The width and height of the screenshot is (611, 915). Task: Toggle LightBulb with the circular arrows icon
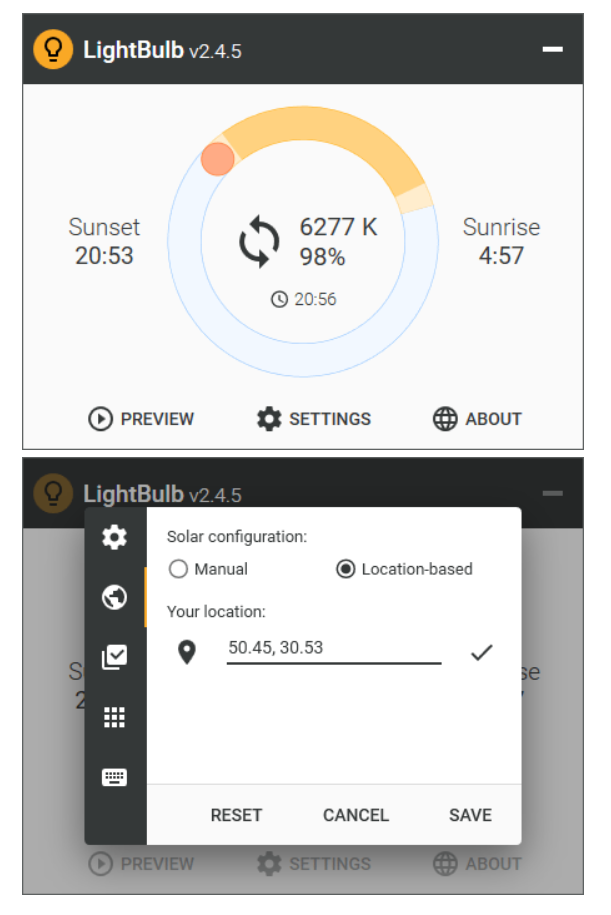click(x=259, y=242)
